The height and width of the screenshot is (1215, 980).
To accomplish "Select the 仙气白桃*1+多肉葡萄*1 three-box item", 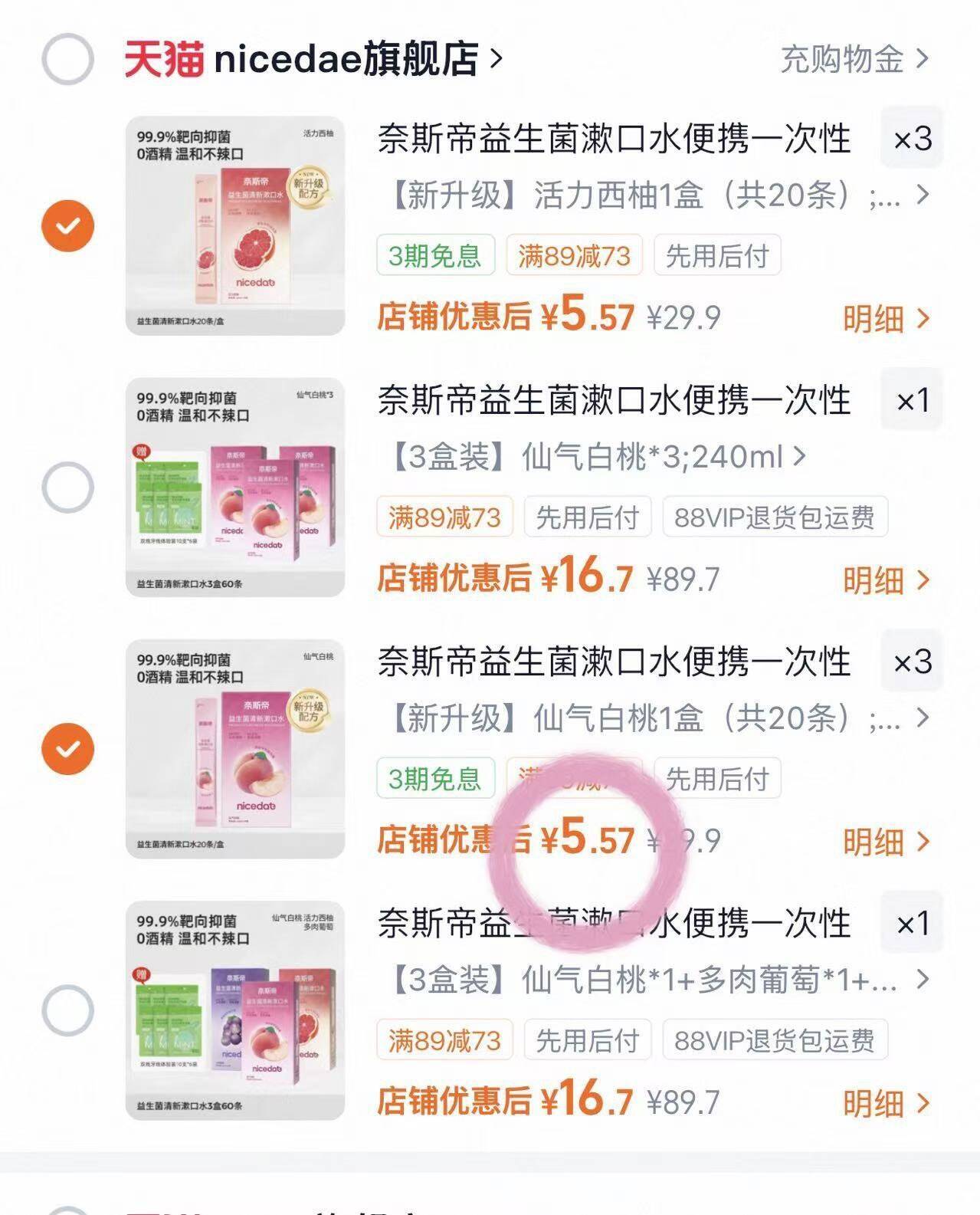I will pyautogui.click(x=67, y=1010).
